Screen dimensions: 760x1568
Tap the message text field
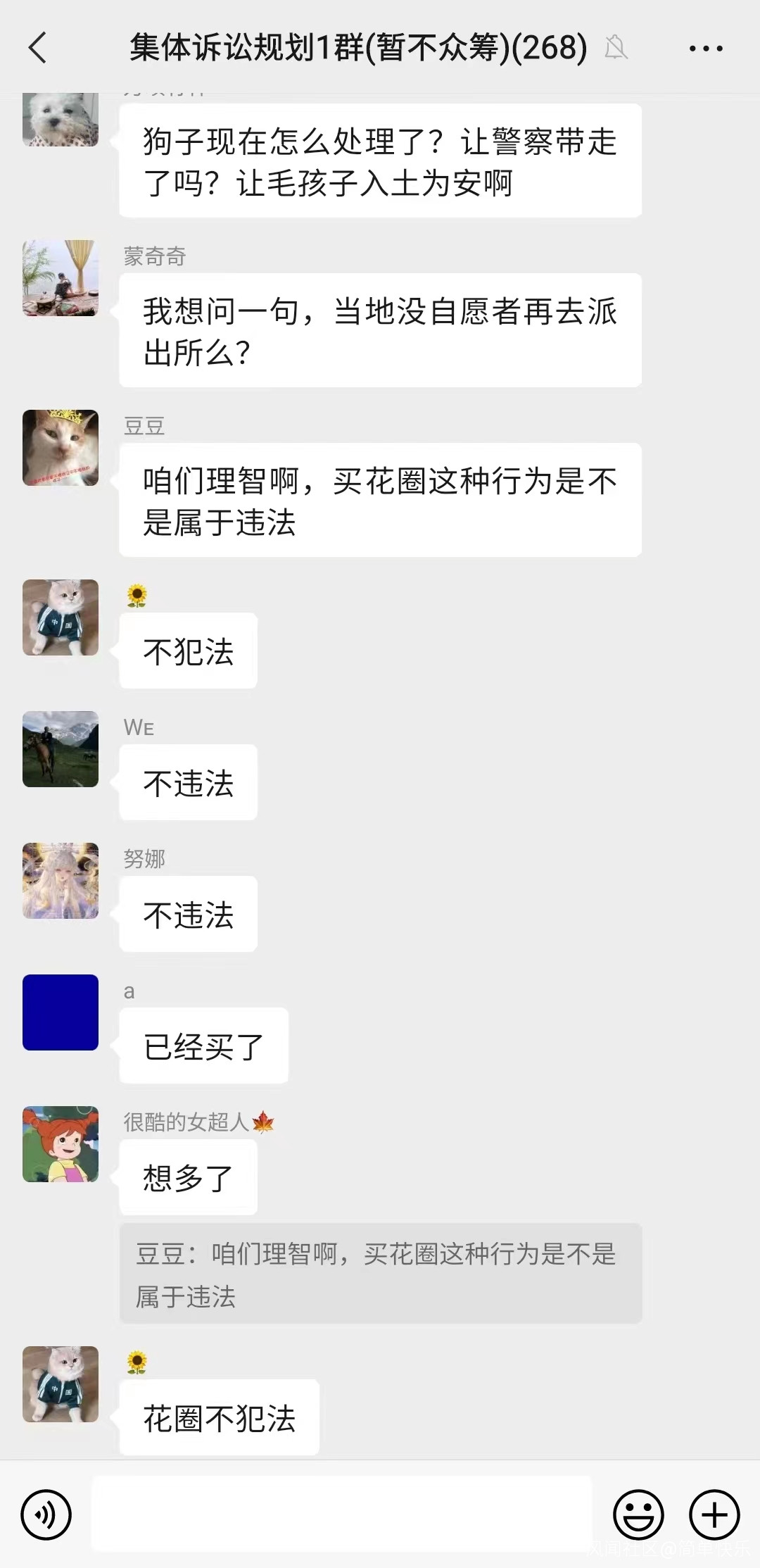click(342, 1514)
